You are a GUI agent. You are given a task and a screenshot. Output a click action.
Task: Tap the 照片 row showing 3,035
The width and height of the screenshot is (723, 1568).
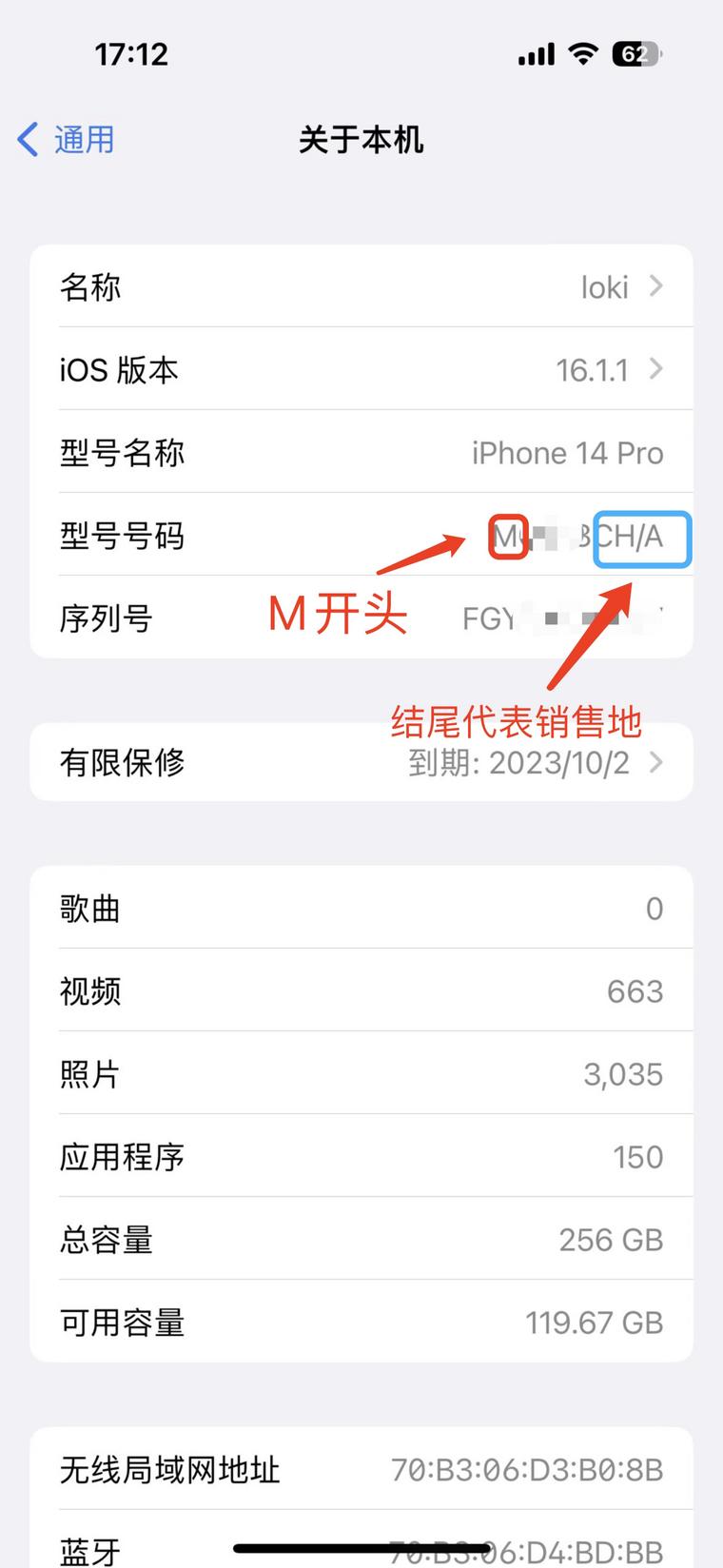coord(361,1073)
